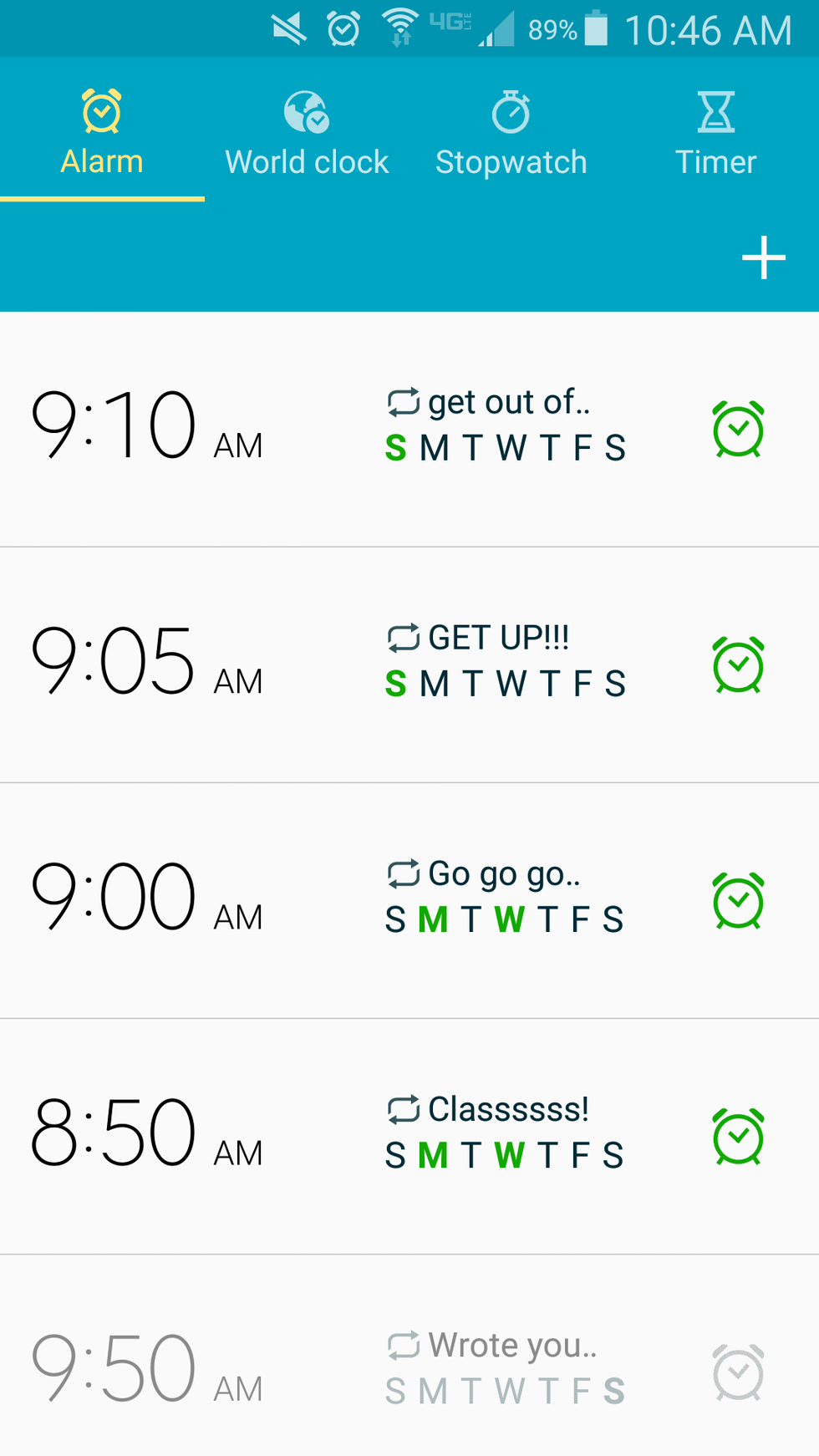This screenshot has height=1456, width=819.
Task: Disable the 9:05 AM alarm clock icon
Action: [x=738, y=664]
